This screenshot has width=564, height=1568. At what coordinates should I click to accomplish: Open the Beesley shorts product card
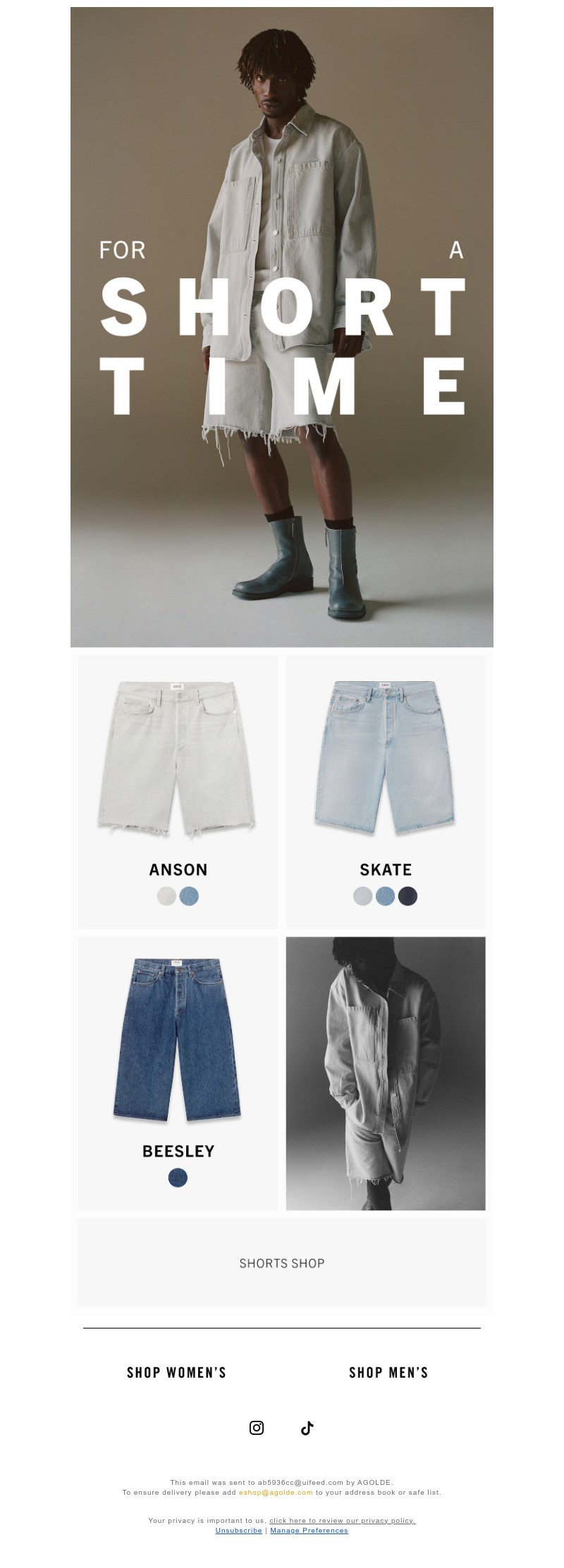(178, 1073)
